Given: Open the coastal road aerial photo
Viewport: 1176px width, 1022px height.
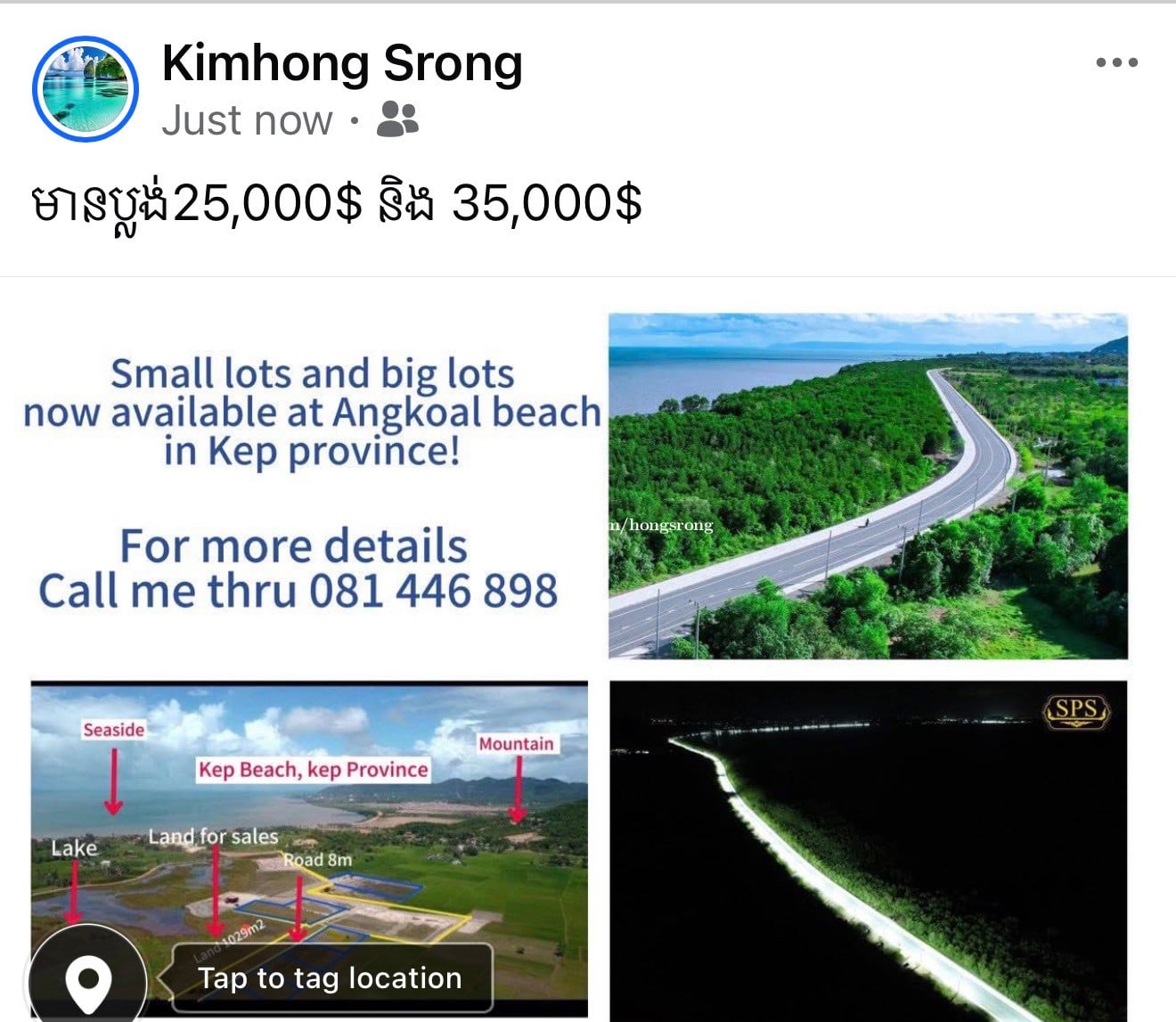Looking at the screenshot, I should 868,486.
